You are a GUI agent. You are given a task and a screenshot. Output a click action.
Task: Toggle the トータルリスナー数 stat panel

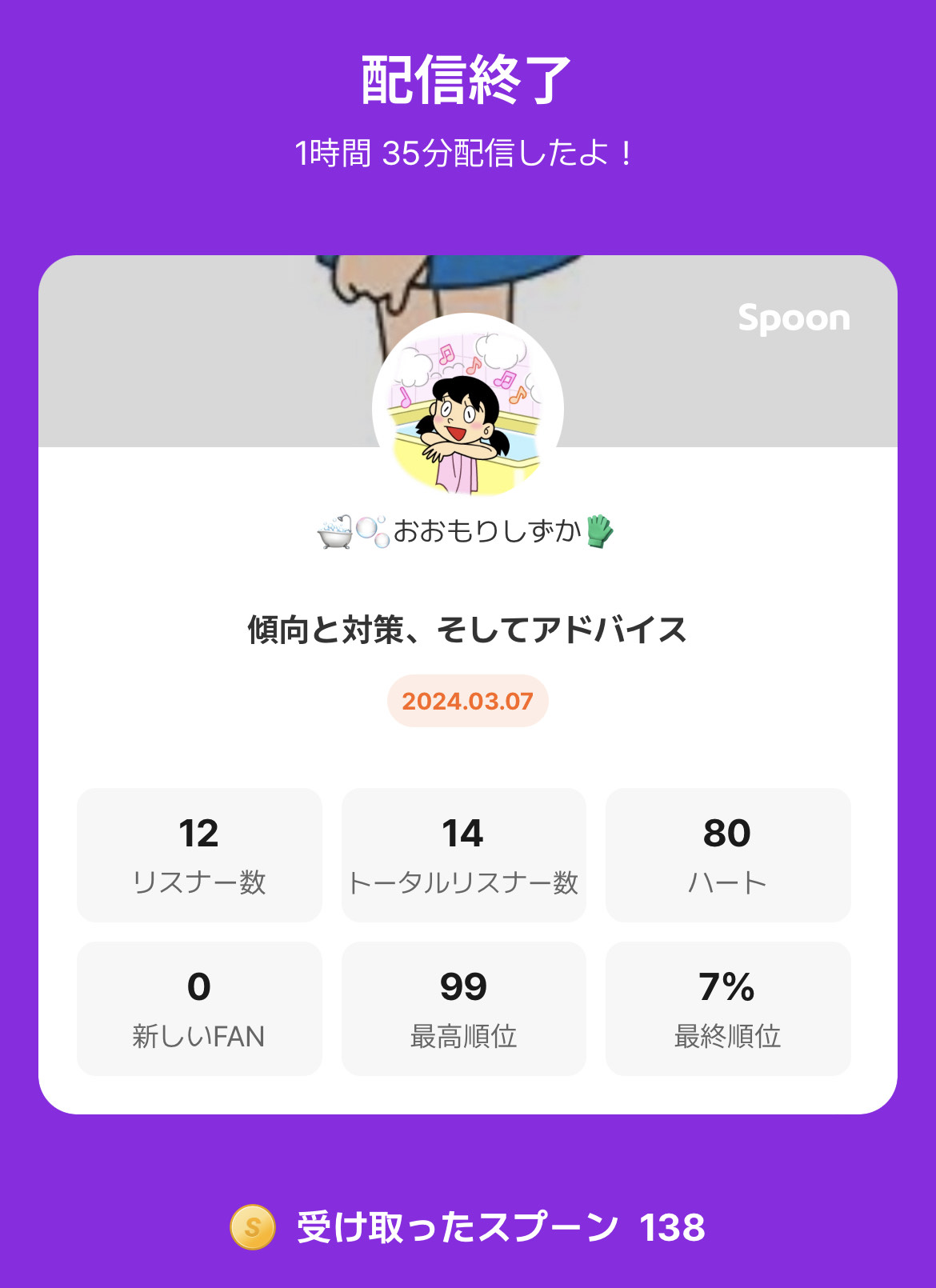tap(463, 854)
